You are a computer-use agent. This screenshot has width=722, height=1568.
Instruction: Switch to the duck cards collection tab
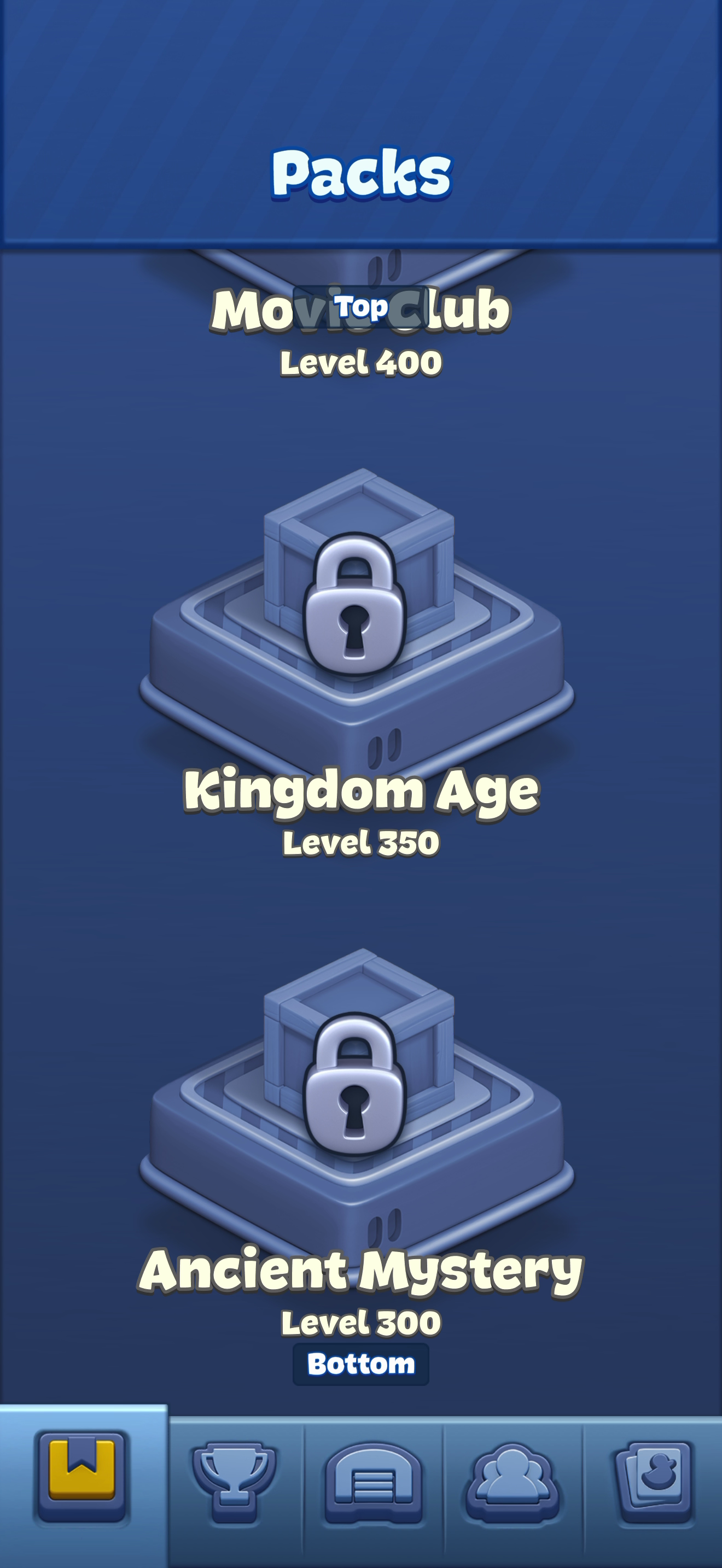(654, 1482)
